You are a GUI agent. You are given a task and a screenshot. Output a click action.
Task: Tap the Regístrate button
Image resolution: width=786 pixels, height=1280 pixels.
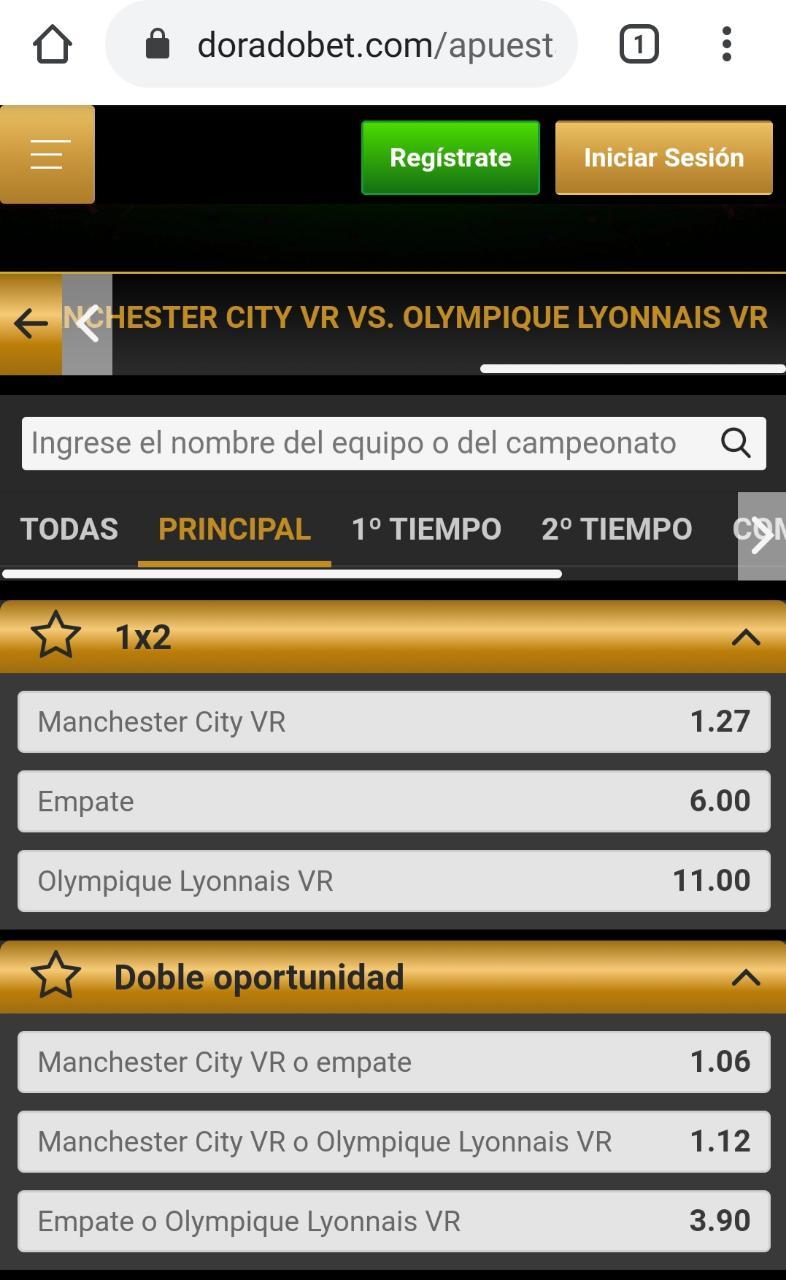coord(450,158)
